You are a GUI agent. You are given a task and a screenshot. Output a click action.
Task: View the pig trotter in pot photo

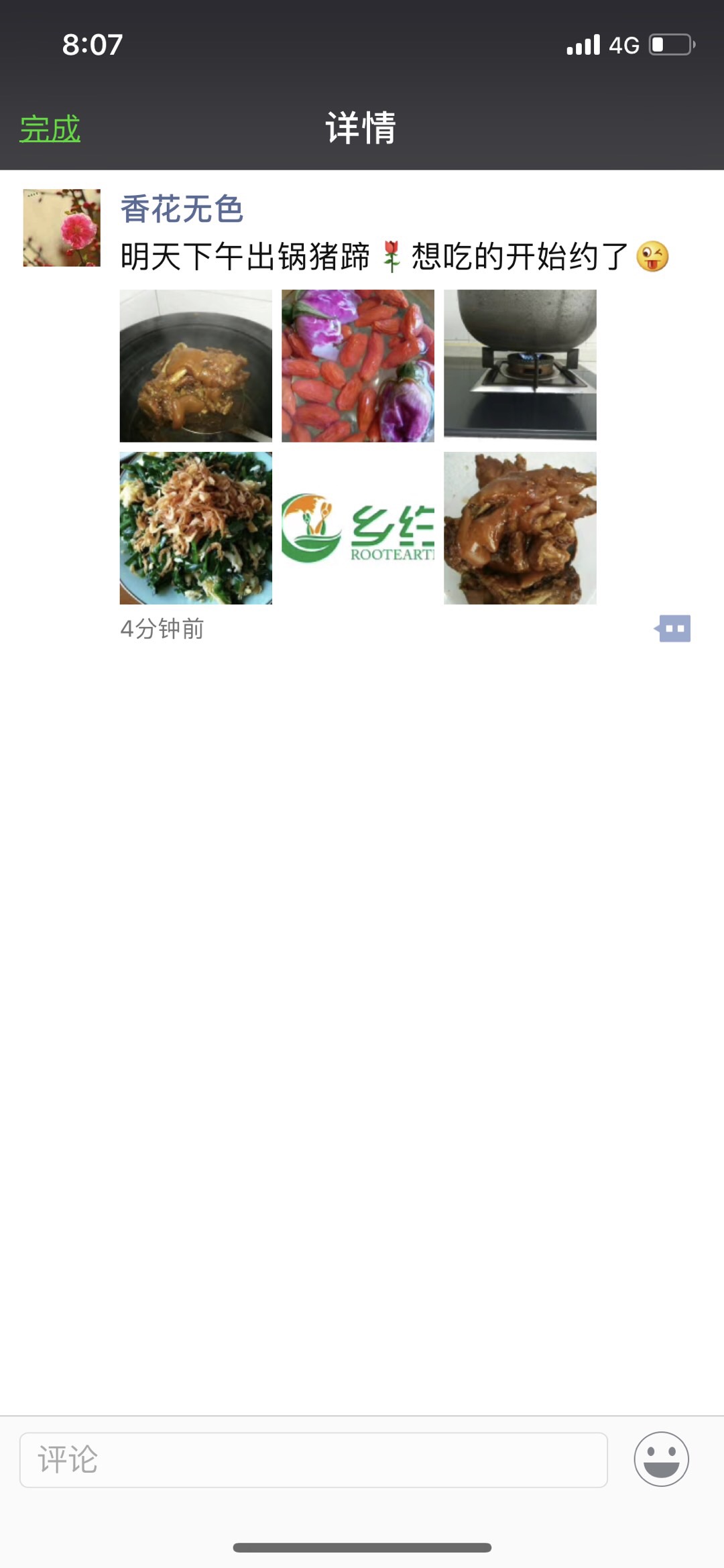196,365
